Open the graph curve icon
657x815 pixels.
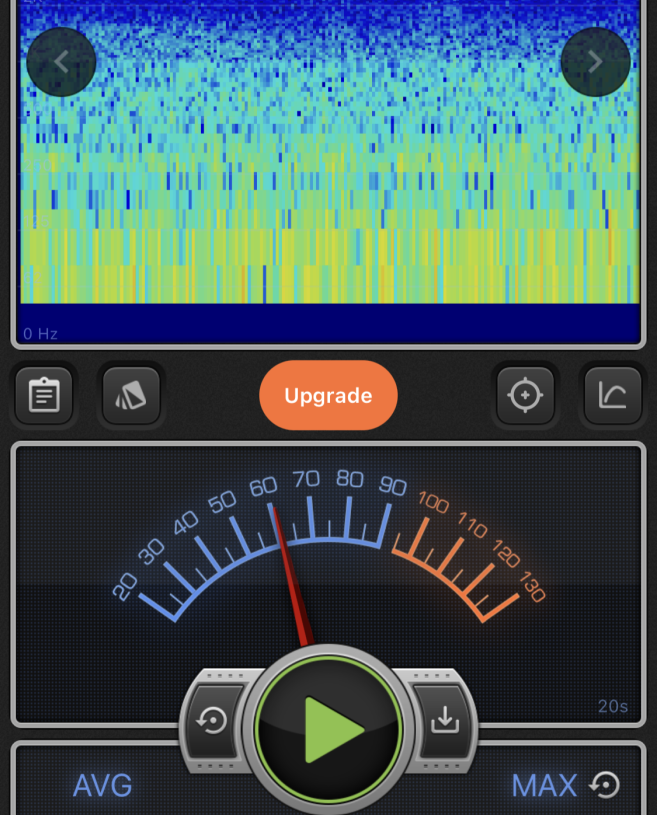612,396
